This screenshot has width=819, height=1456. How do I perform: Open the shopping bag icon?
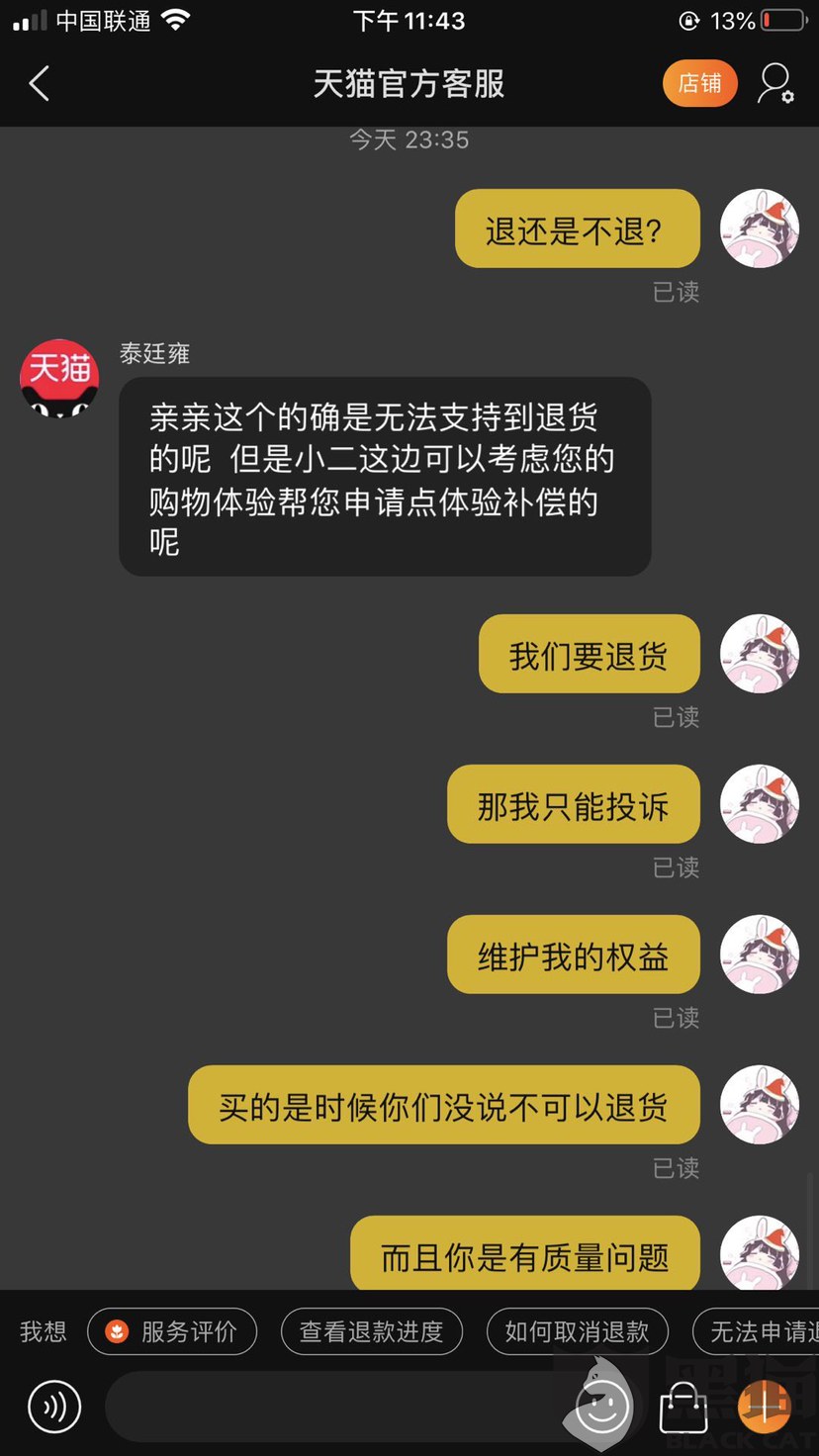point(683,1406)
